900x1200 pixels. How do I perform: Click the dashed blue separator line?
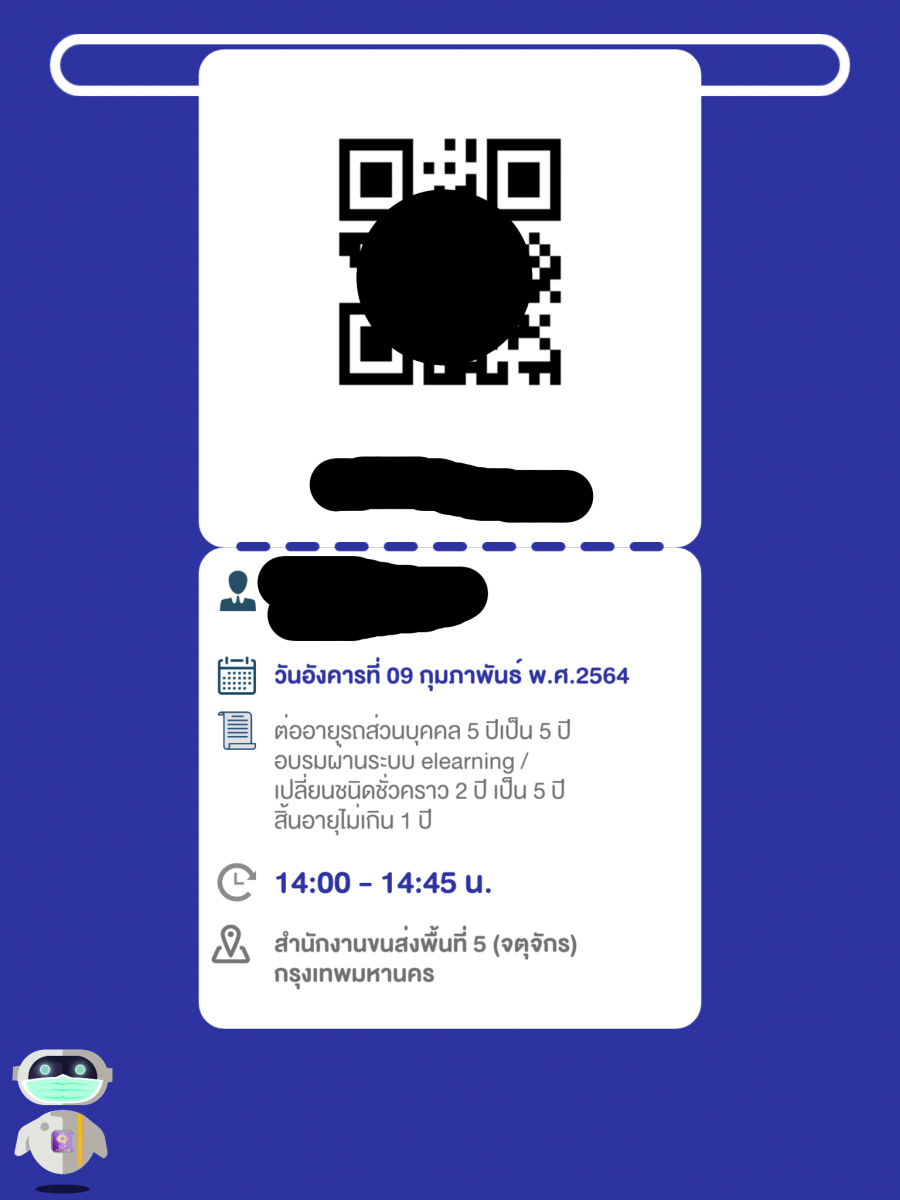[x=450, y=543]
